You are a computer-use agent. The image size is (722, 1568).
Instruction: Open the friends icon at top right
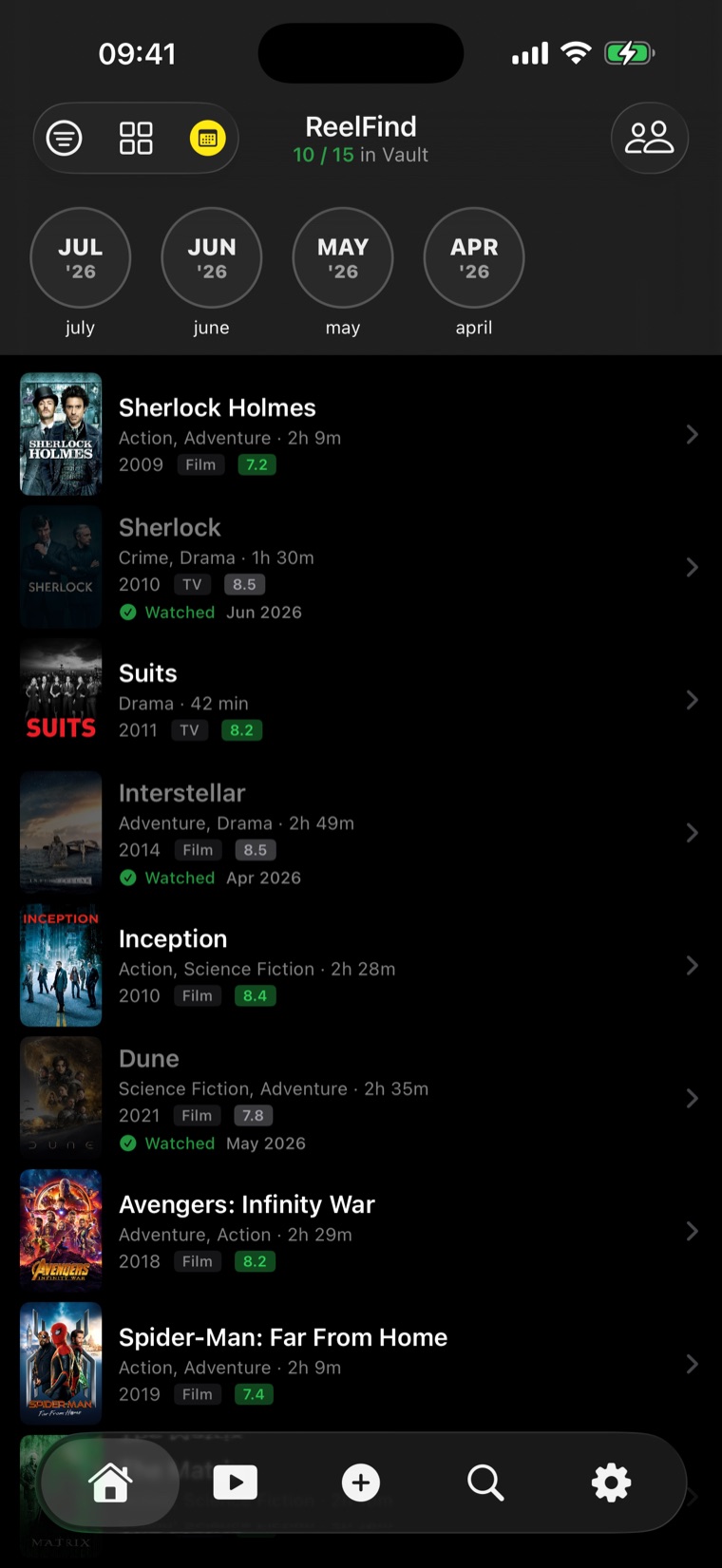[x=650, y=138]
